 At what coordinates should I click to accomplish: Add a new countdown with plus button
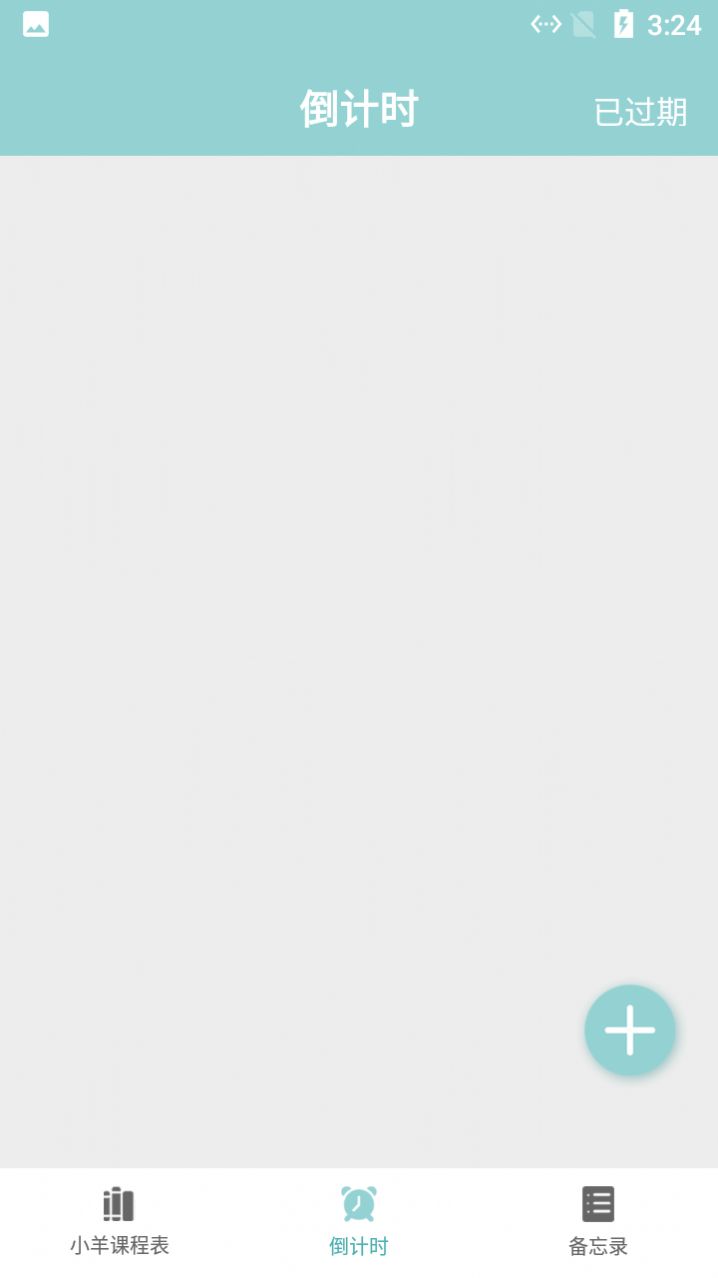tap(630, 1030)
